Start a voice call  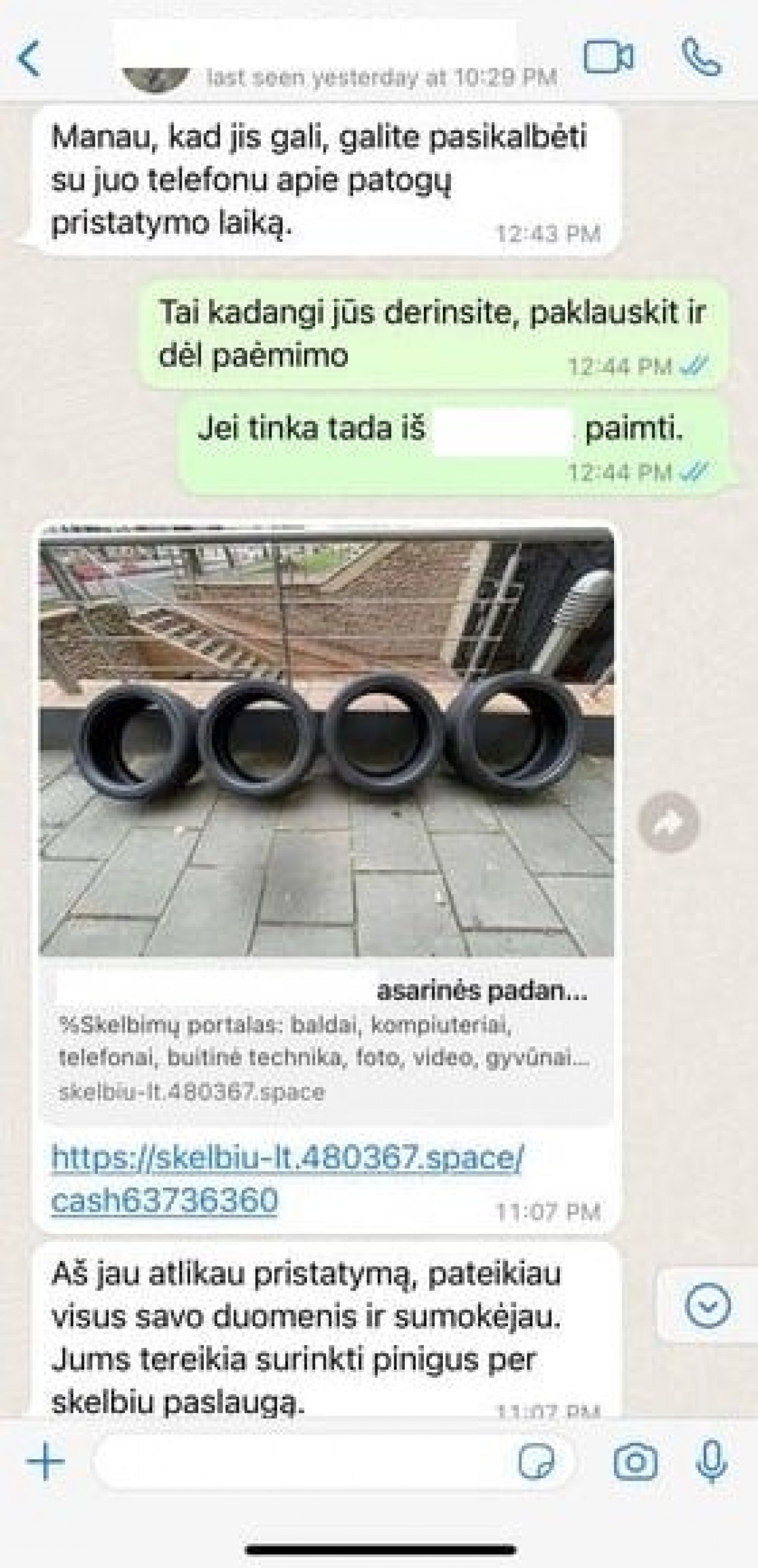click(701, 57)
